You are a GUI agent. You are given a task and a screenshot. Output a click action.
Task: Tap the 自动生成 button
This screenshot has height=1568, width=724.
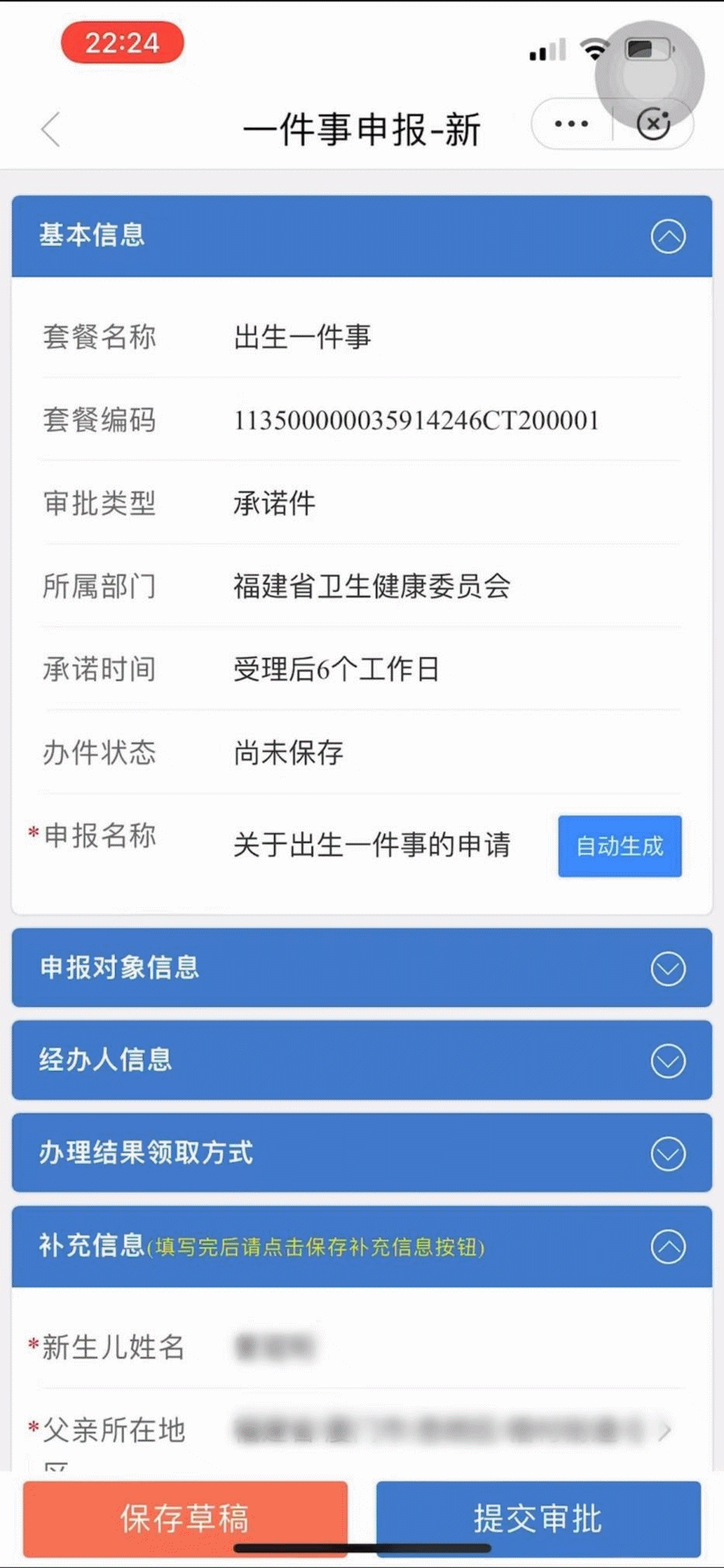point(619,846)
